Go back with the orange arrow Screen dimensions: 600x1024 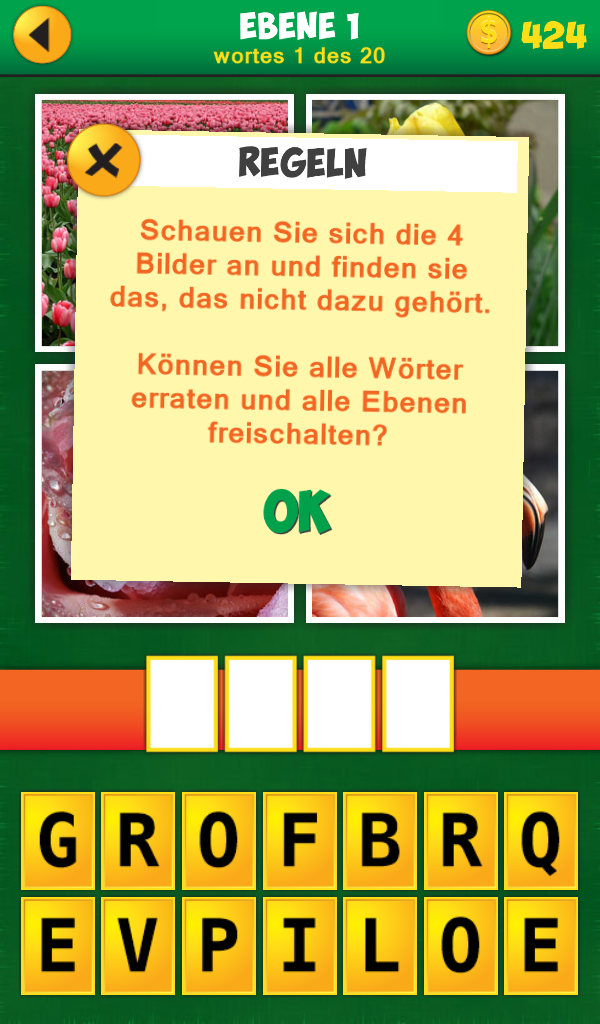tap(41, 35)
